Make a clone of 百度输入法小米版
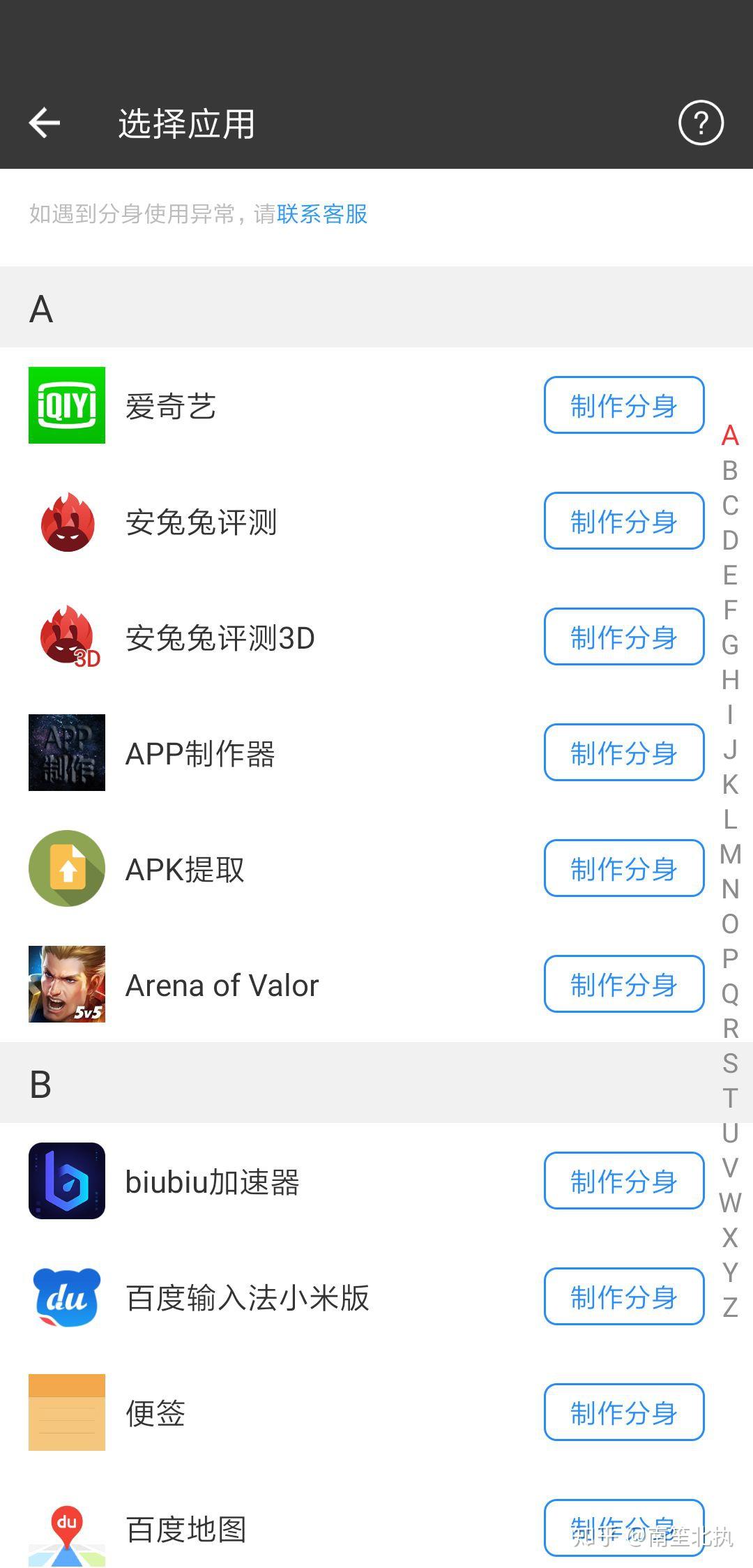 click(x=624, y=1297)
